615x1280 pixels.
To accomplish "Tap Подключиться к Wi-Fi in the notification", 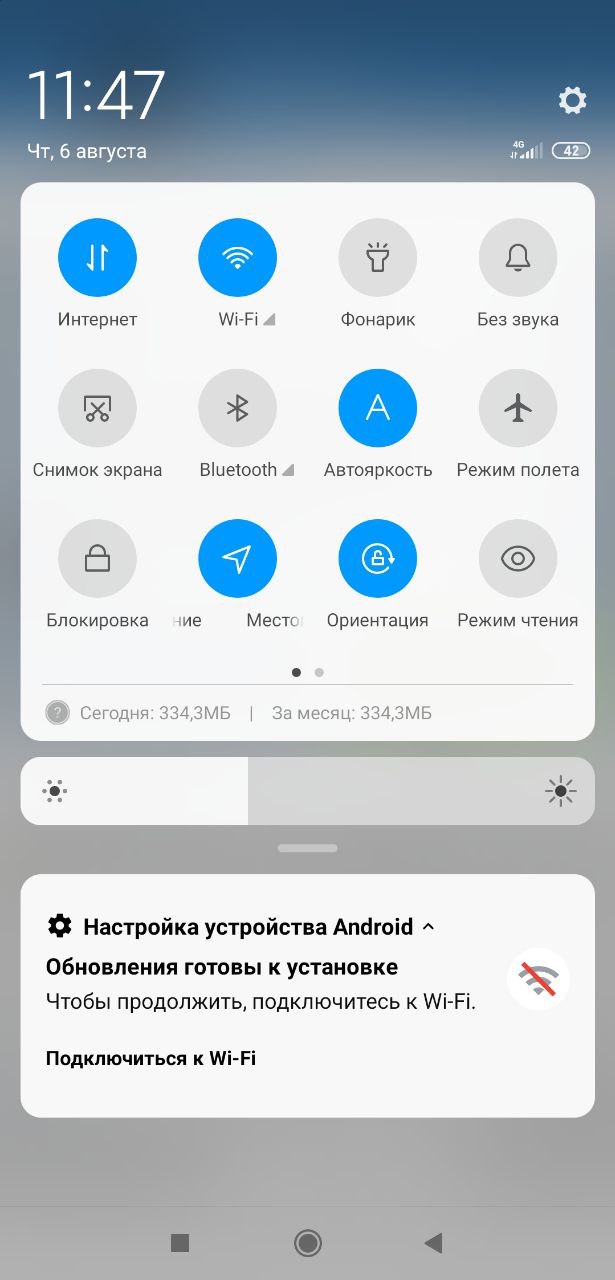I will [x=151, y=1058].
